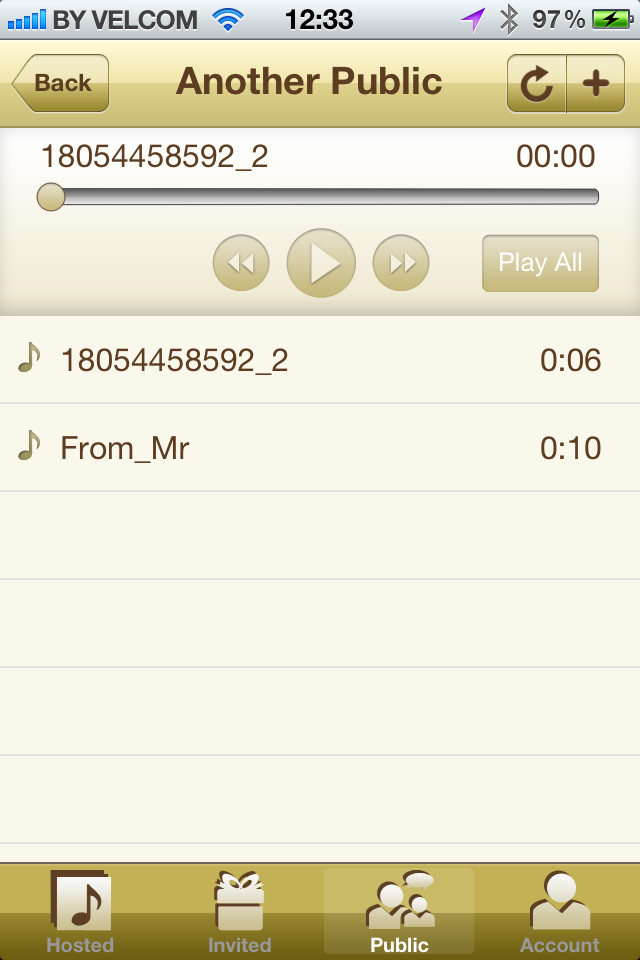Open the From_Mr recording
The image size is (640, 960).
pos(320,448)
